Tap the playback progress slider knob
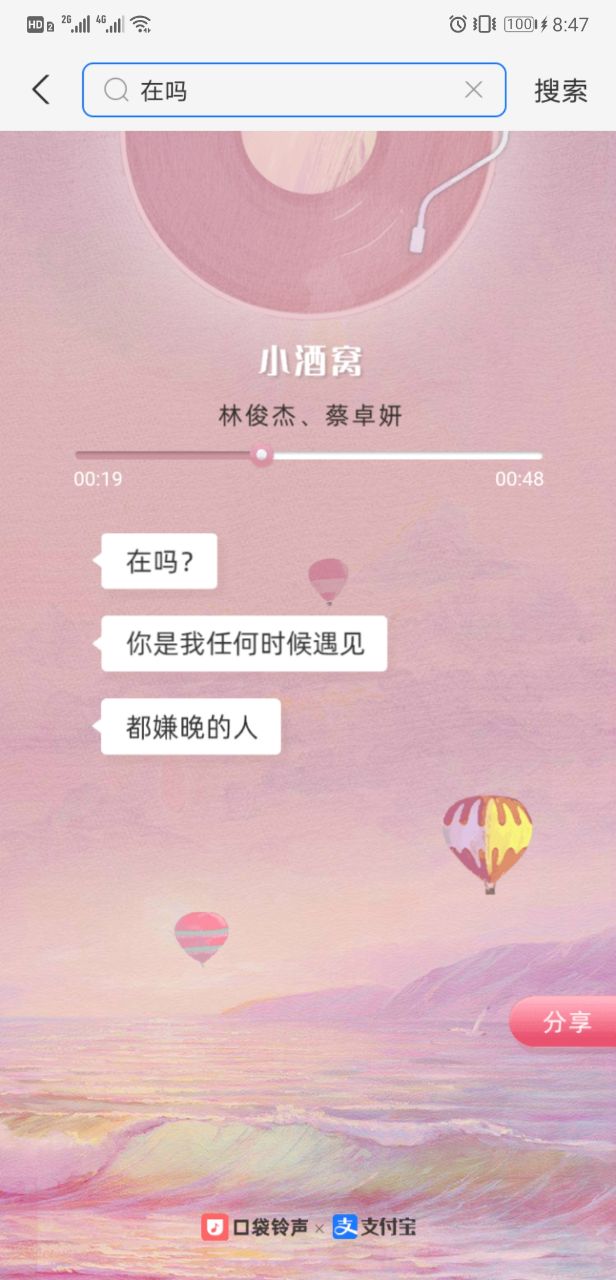This screenshot has height=1280, width=616. [x=262, y=455]
